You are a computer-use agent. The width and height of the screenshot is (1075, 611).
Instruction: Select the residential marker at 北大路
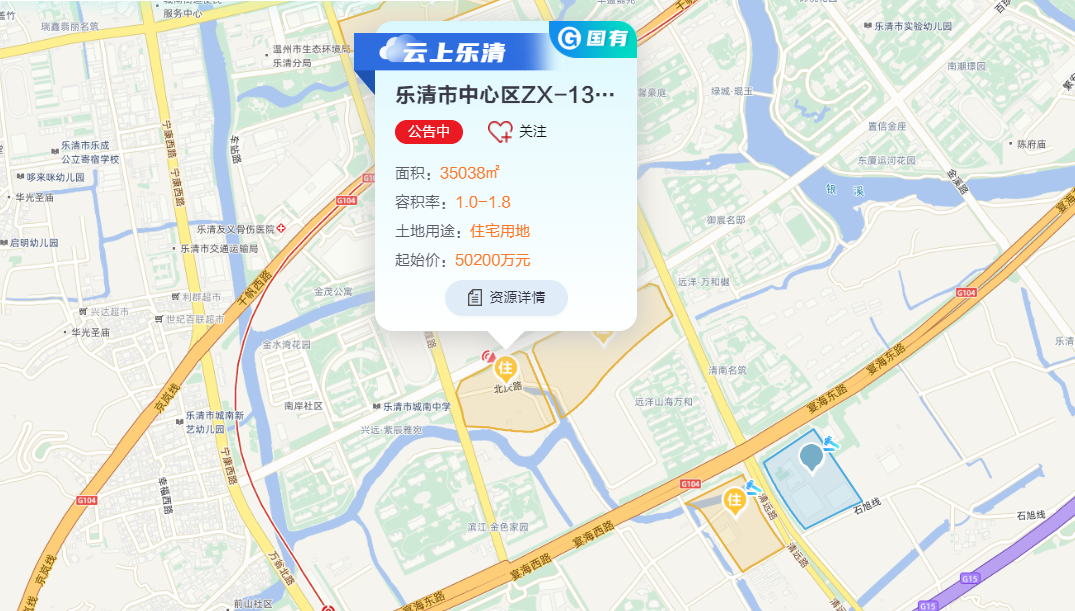(x=505, y=368)
